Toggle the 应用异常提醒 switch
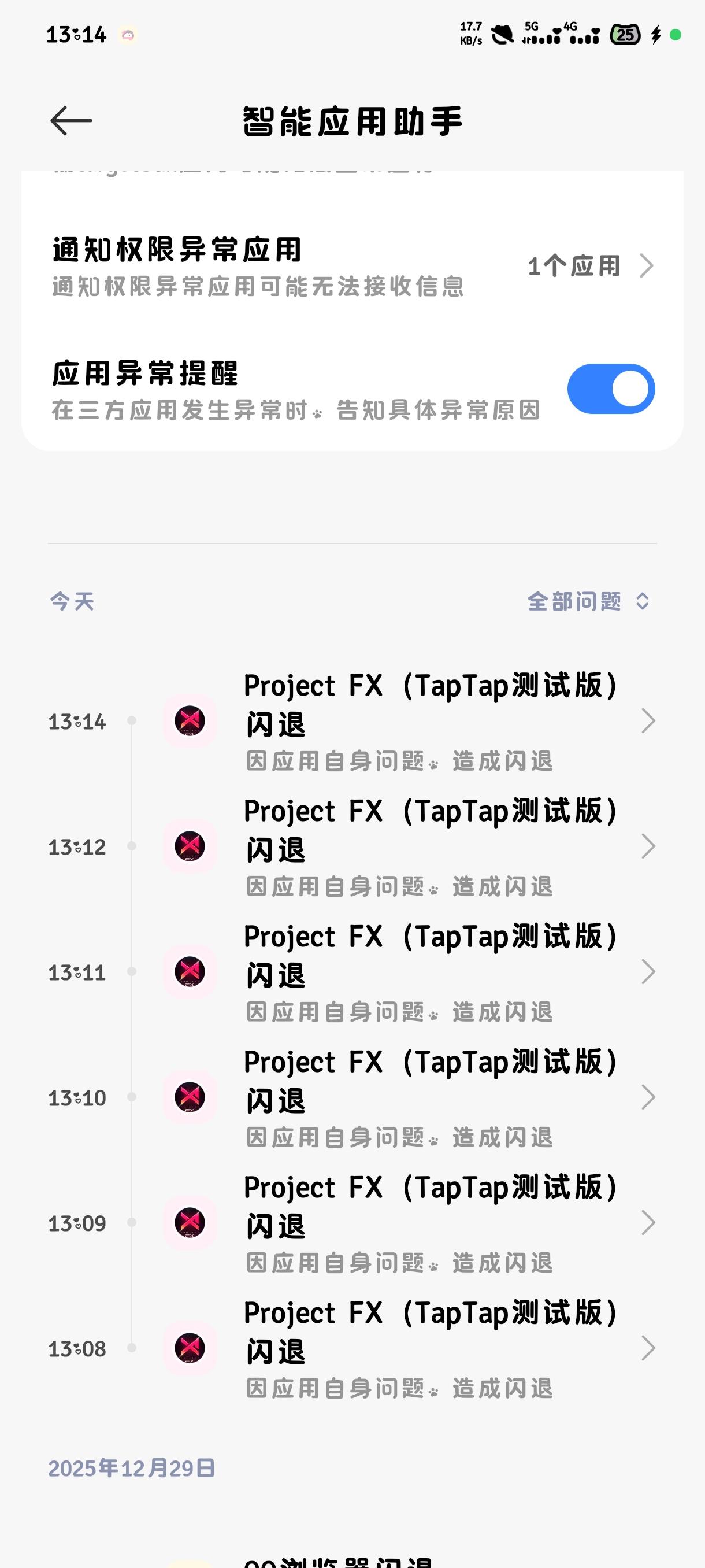 (x=610, y=389)
